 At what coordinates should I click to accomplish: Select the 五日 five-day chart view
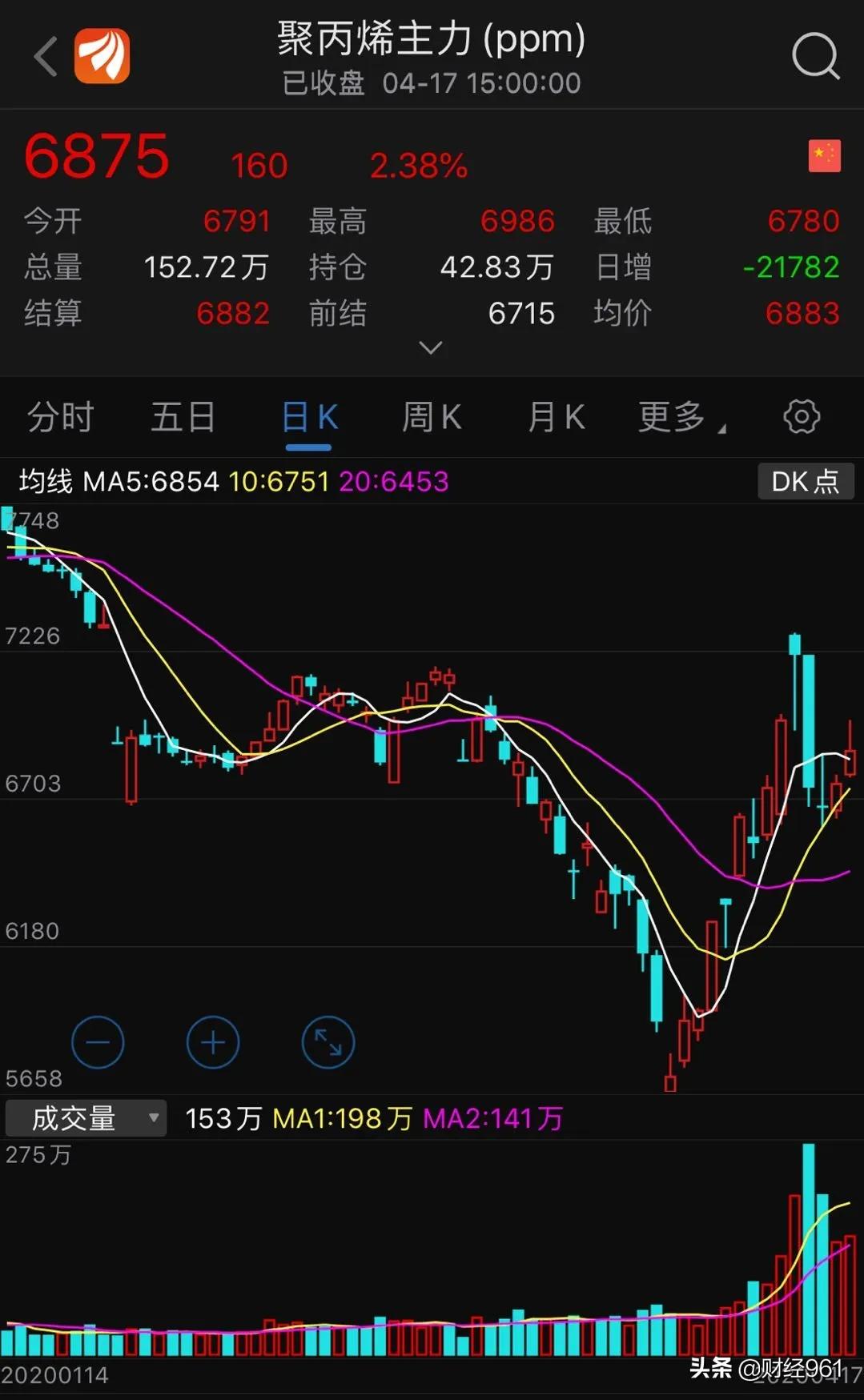[183, 417]
